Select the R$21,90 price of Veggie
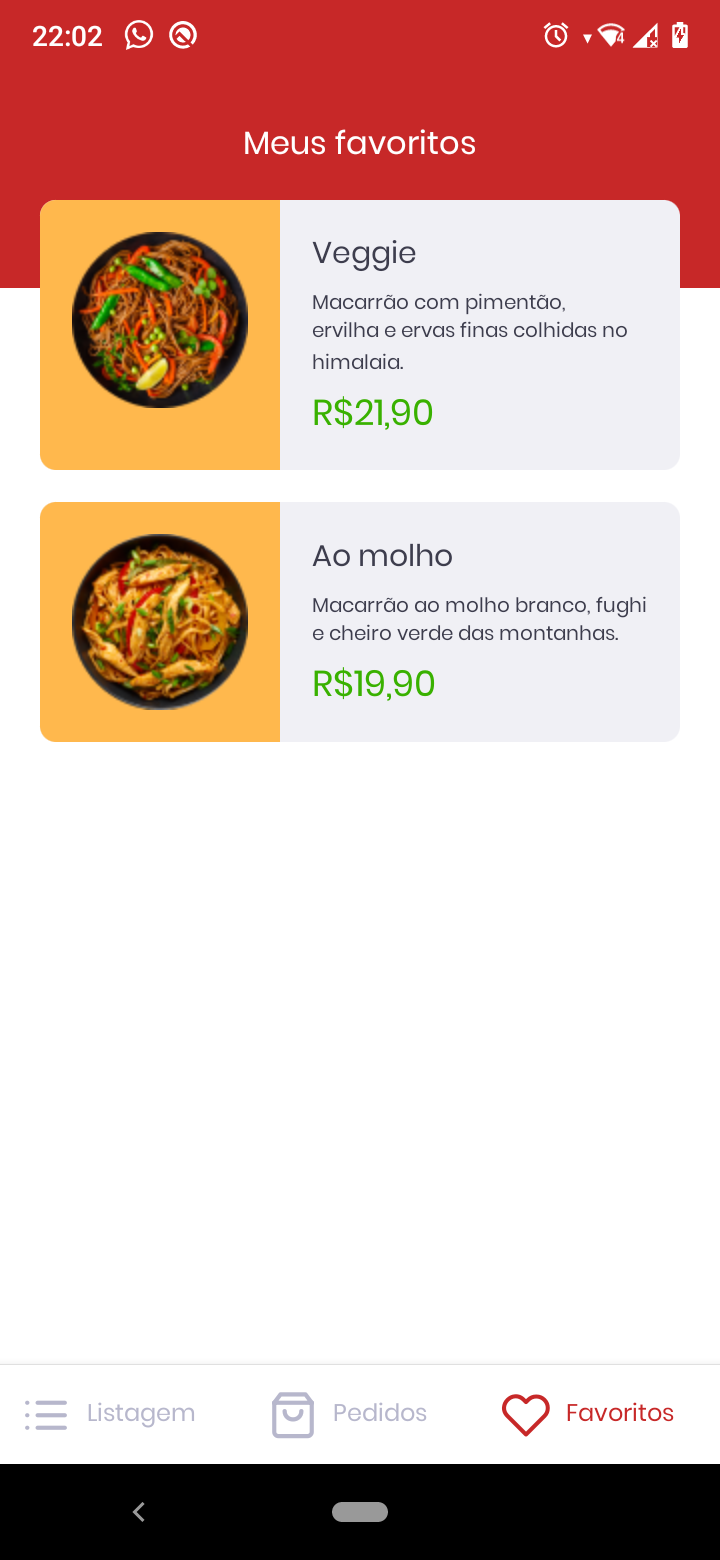Screen dimensions: 720x1560 click(x=372, y=412)
